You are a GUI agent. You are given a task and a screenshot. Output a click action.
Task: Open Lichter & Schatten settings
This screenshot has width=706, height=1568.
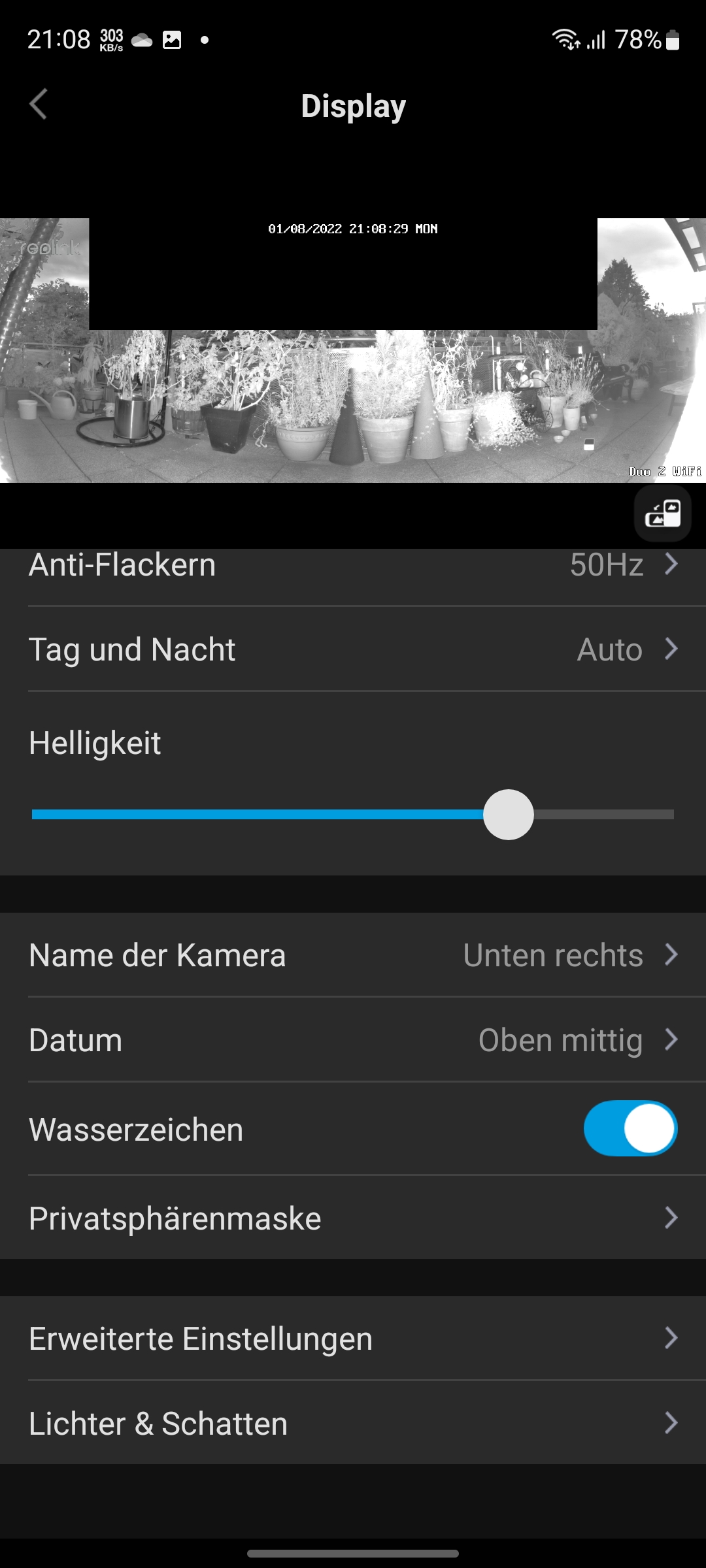(353, 1424)
